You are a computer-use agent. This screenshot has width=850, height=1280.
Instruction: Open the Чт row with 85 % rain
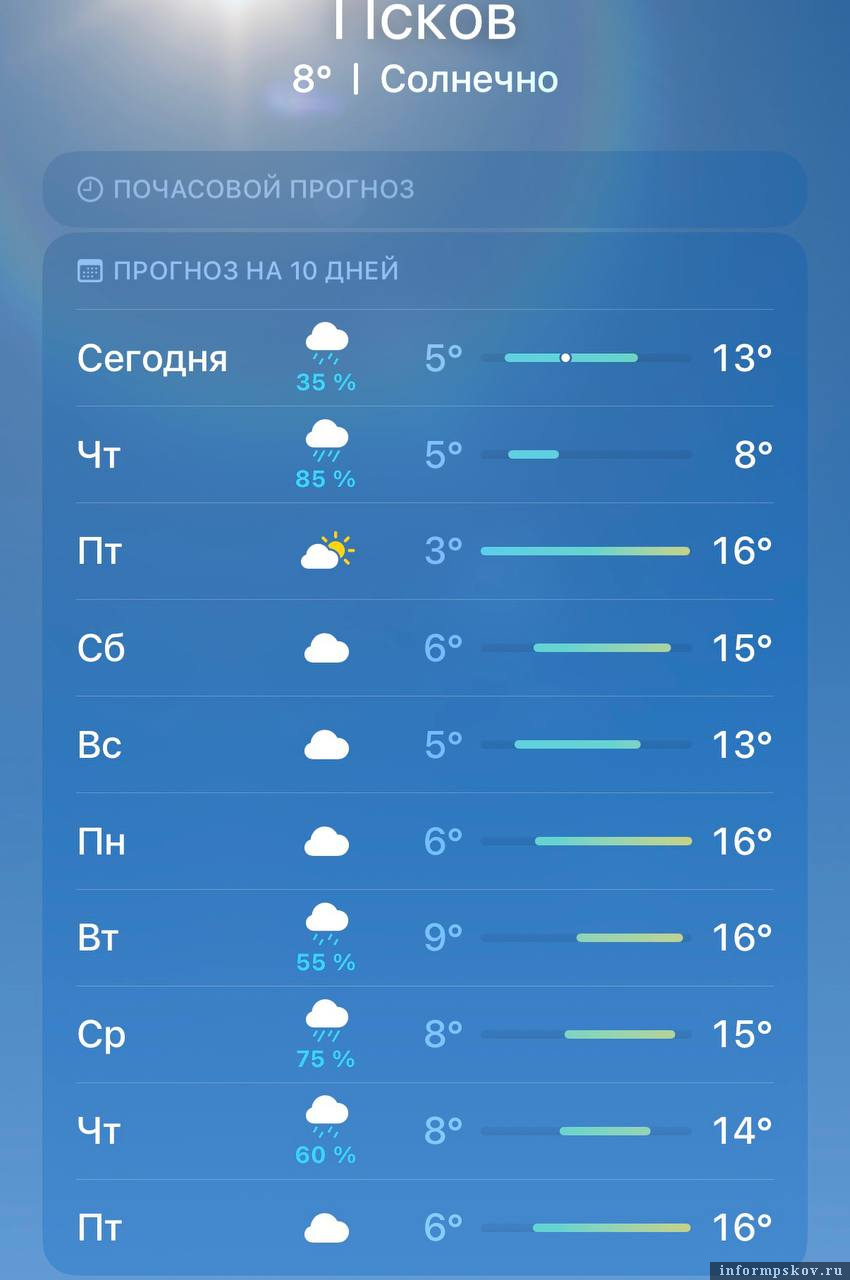[x=425, y=455]
